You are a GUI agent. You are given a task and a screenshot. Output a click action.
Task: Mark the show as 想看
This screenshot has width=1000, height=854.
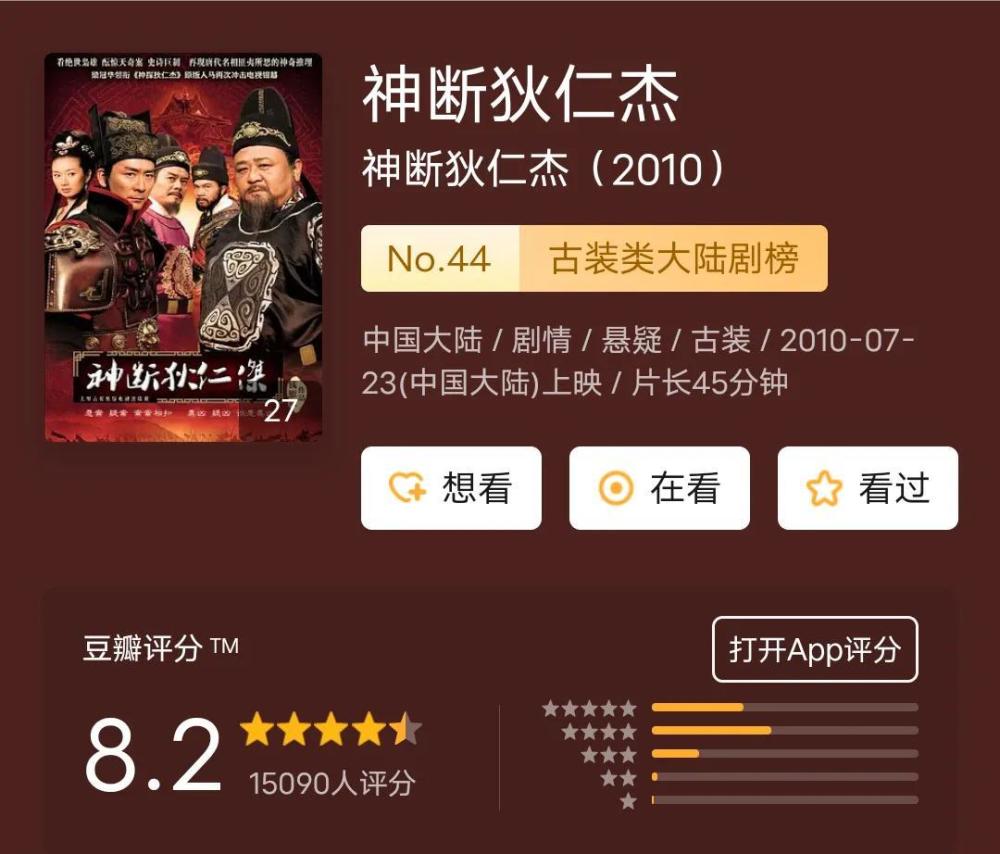451,488
